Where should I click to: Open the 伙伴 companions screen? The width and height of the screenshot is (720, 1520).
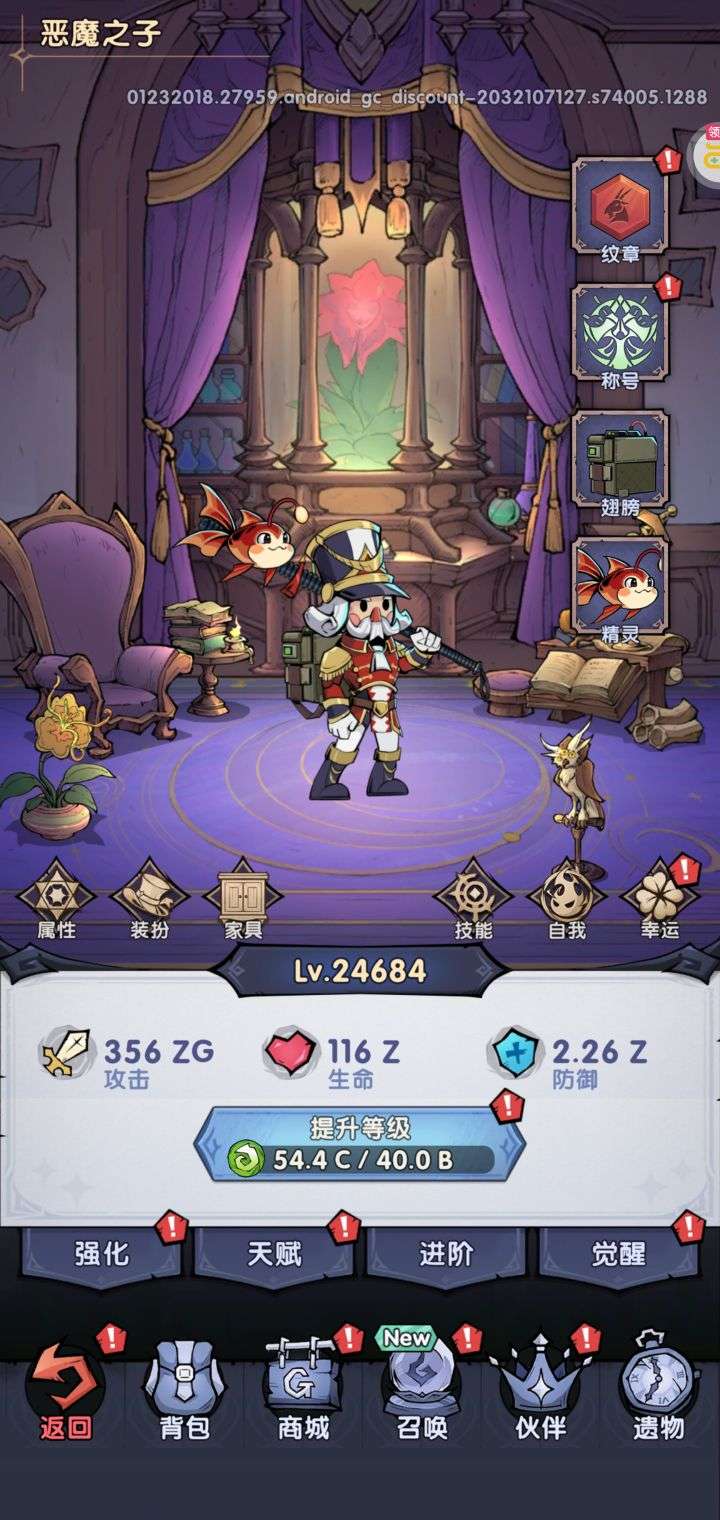(540, 1390)
